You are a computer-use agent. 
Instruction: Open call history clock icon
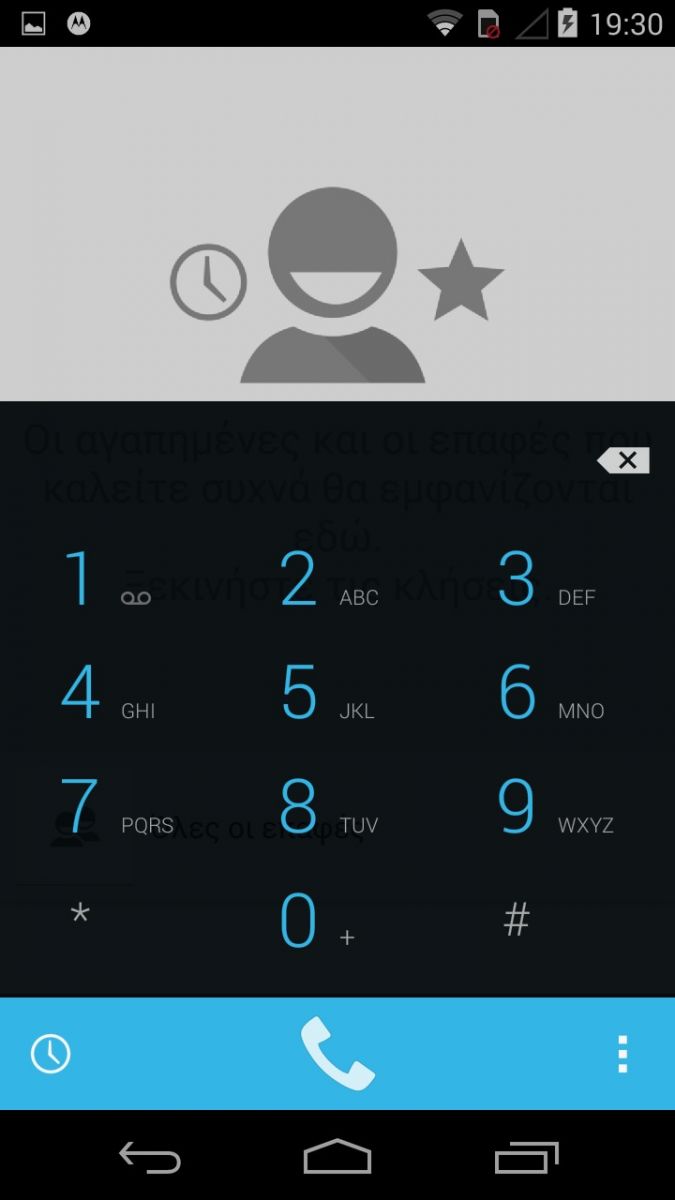pyautogui.click(x=51, y=1054)
